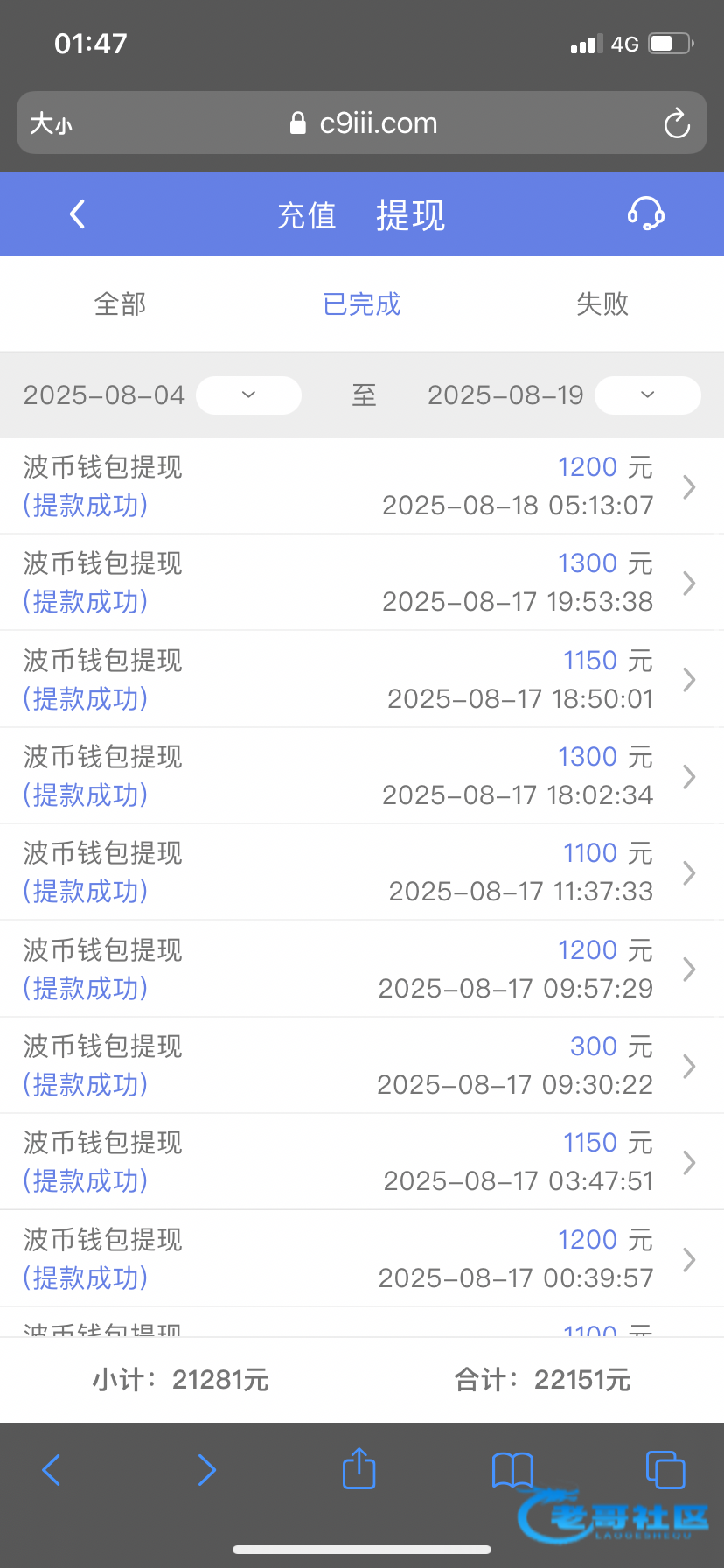Switch to the 充值 tab
724x1568 pixels.
(307, 215)
